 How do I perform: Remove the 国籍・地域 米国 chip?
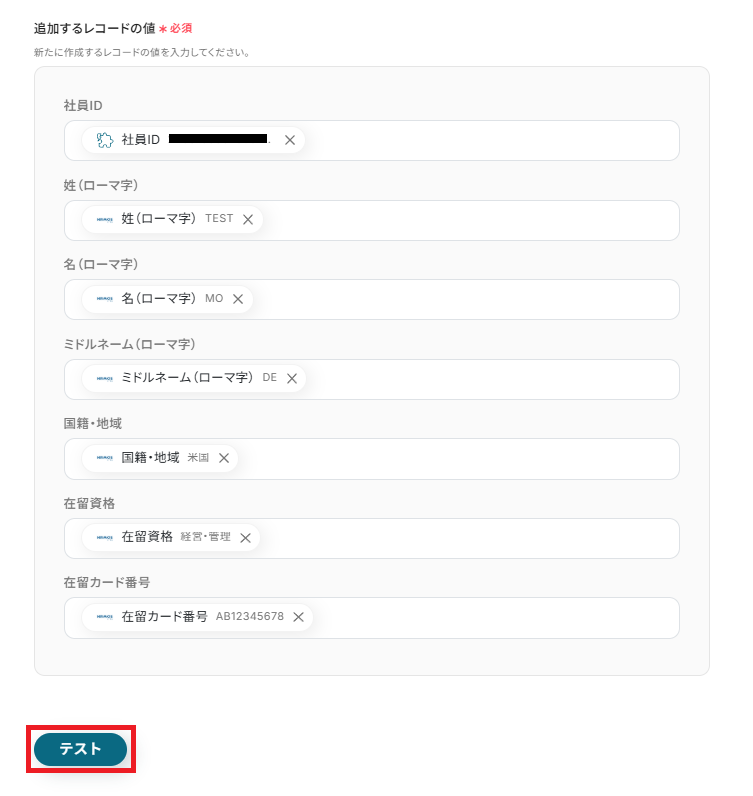[224, 458]
